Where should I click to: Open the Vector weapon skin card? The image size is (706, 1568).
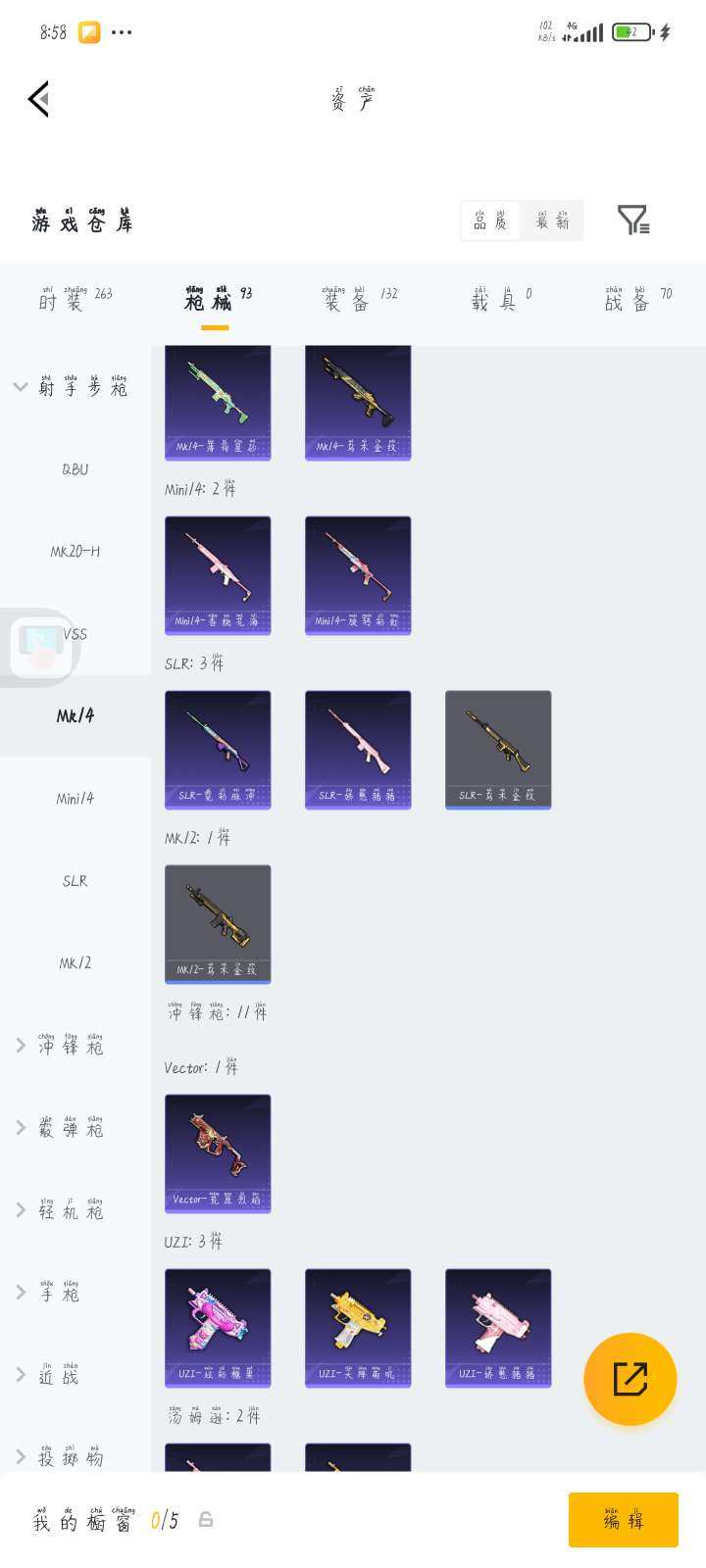click(x=218, y=1153)
